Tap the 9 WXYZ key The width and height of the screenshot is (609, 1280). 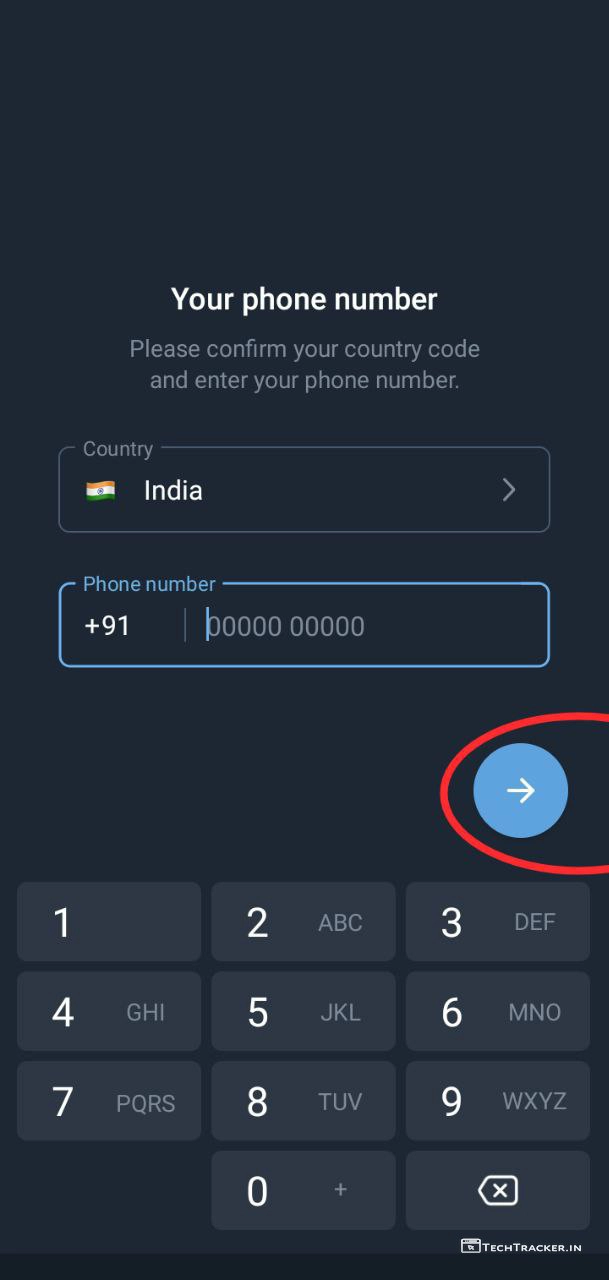click(497, 1102)
